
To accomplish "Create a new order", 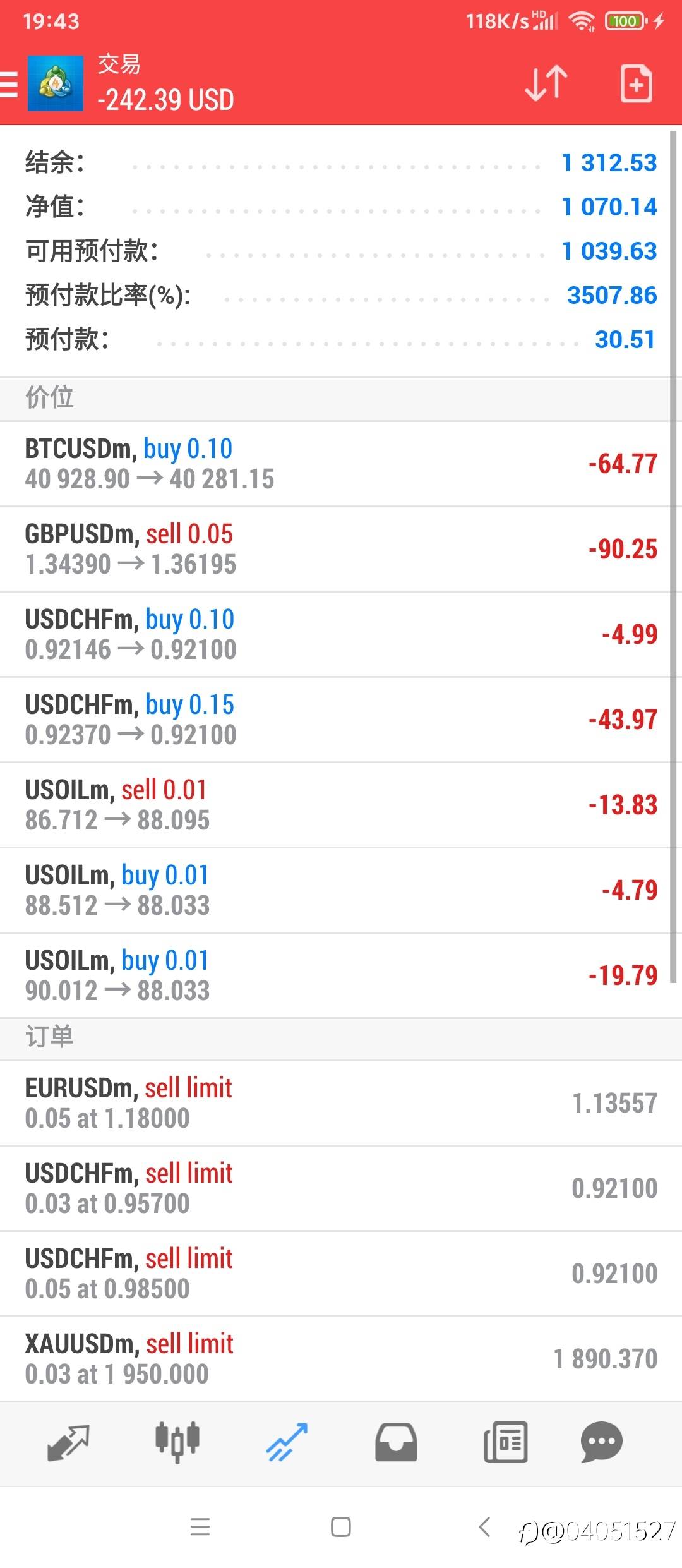I will coord(636,83).
